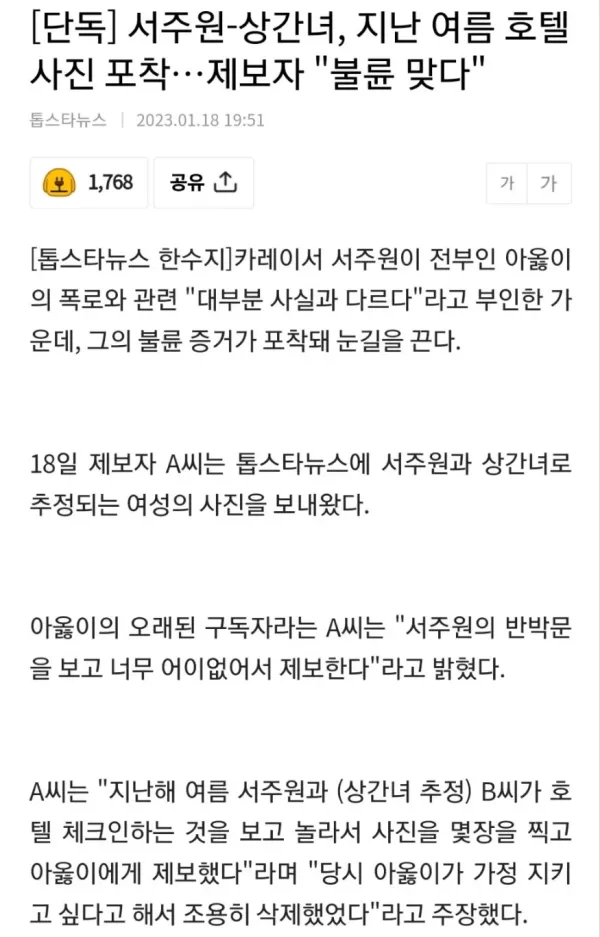Increase text size with large 가 button
This screenshot has width=600, height=937.
click(549, 184)
